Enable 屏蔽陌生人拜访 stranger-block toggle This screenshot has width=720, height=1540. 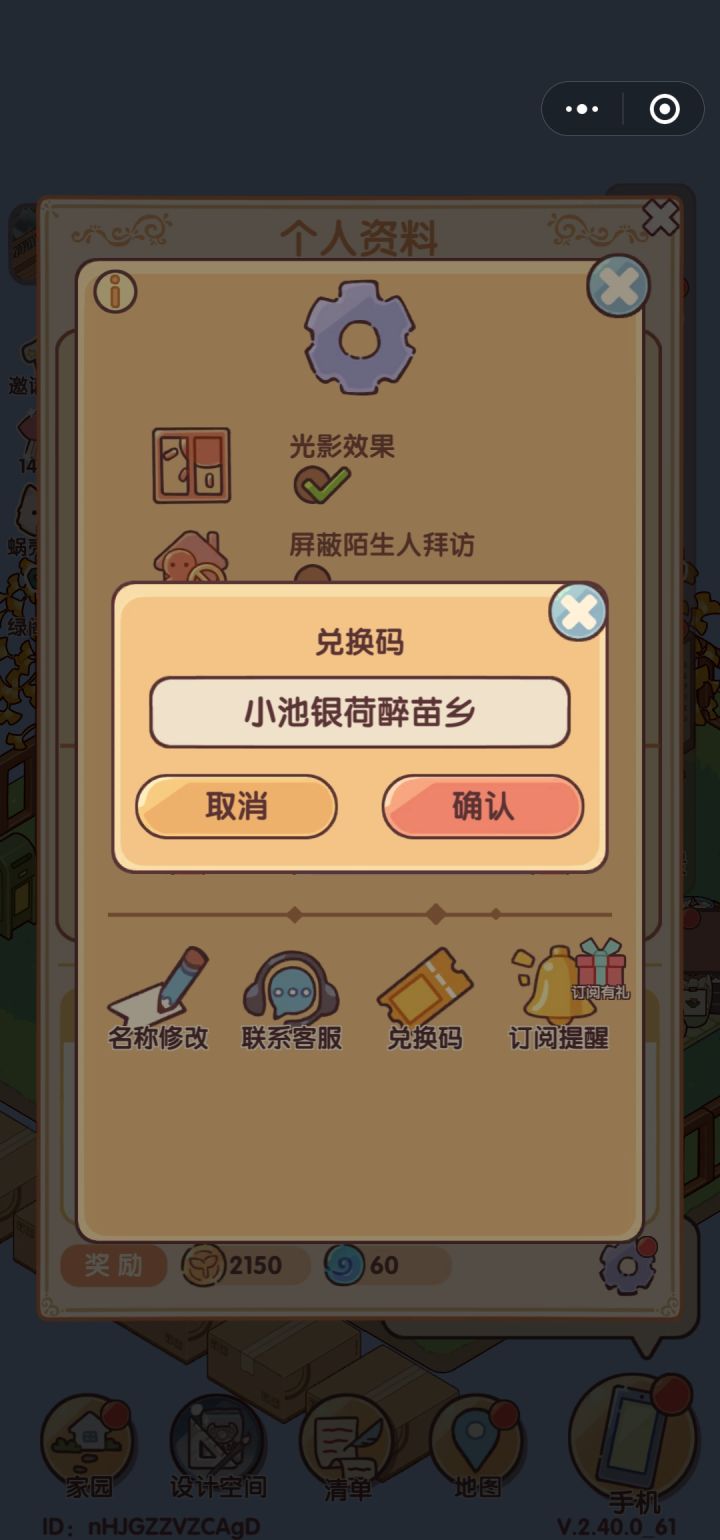pos(315,577)
